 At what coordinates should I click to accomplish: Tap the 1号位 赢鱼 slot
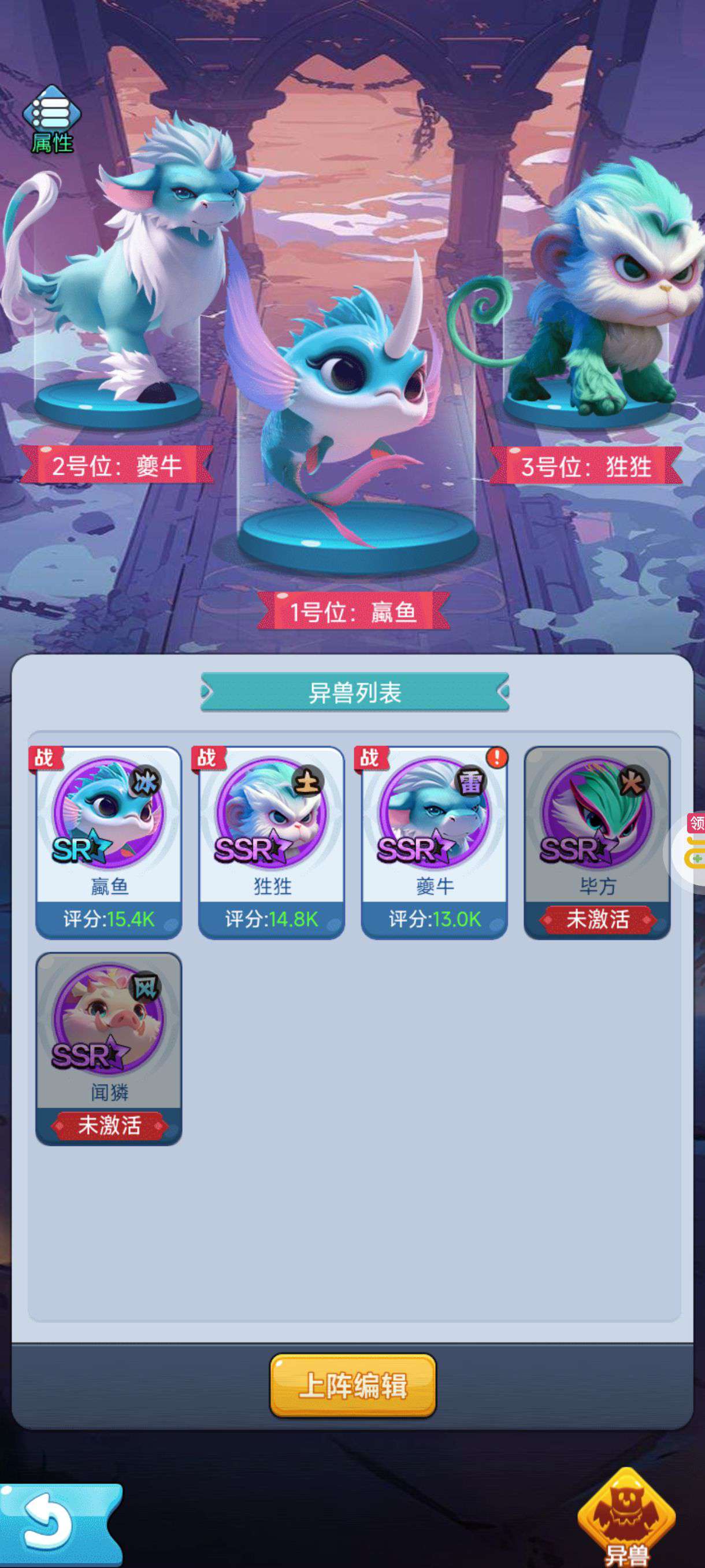click(353, 426)
